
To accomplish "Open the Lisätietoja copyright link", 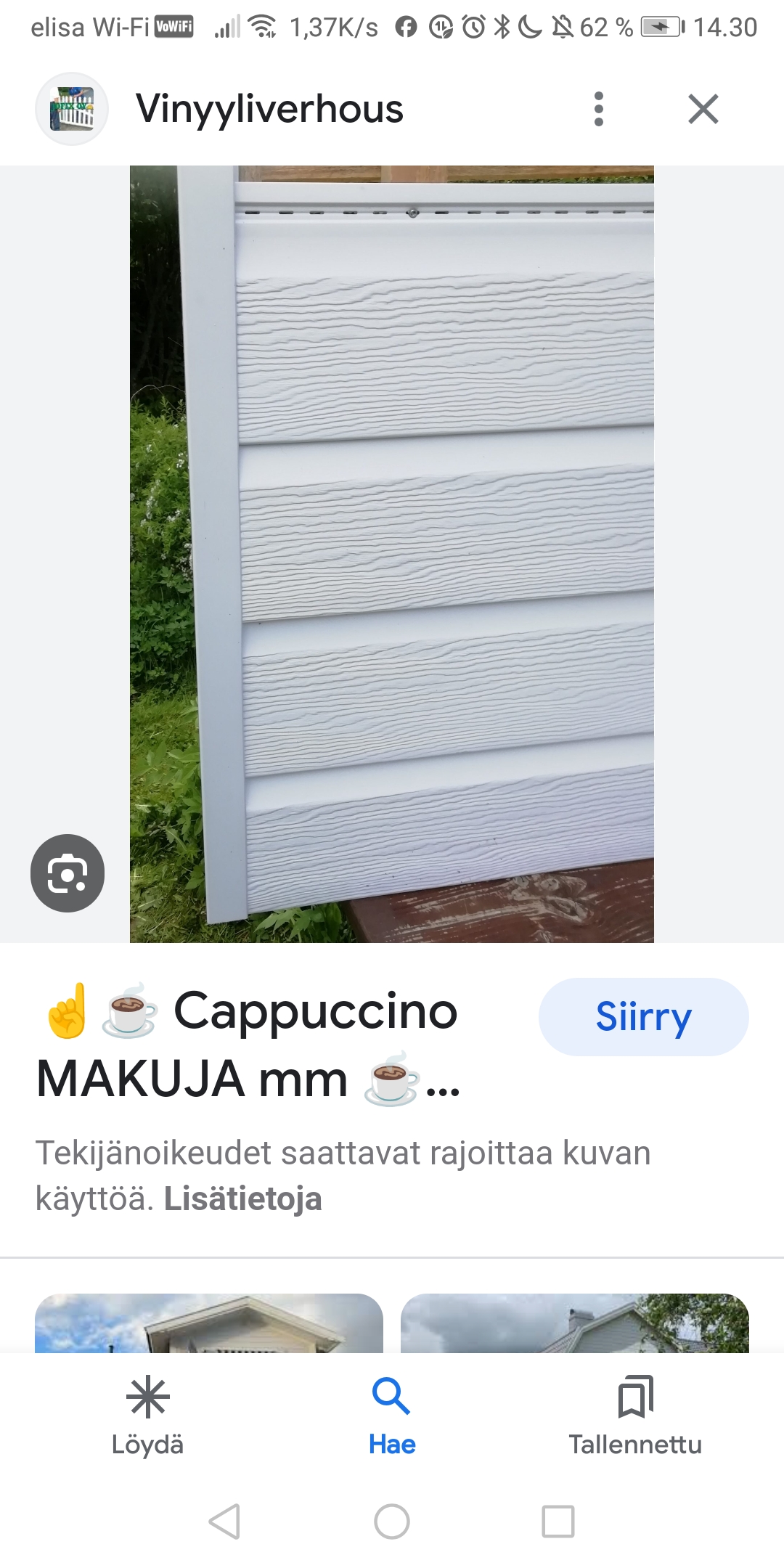I will click(242, 1199).
